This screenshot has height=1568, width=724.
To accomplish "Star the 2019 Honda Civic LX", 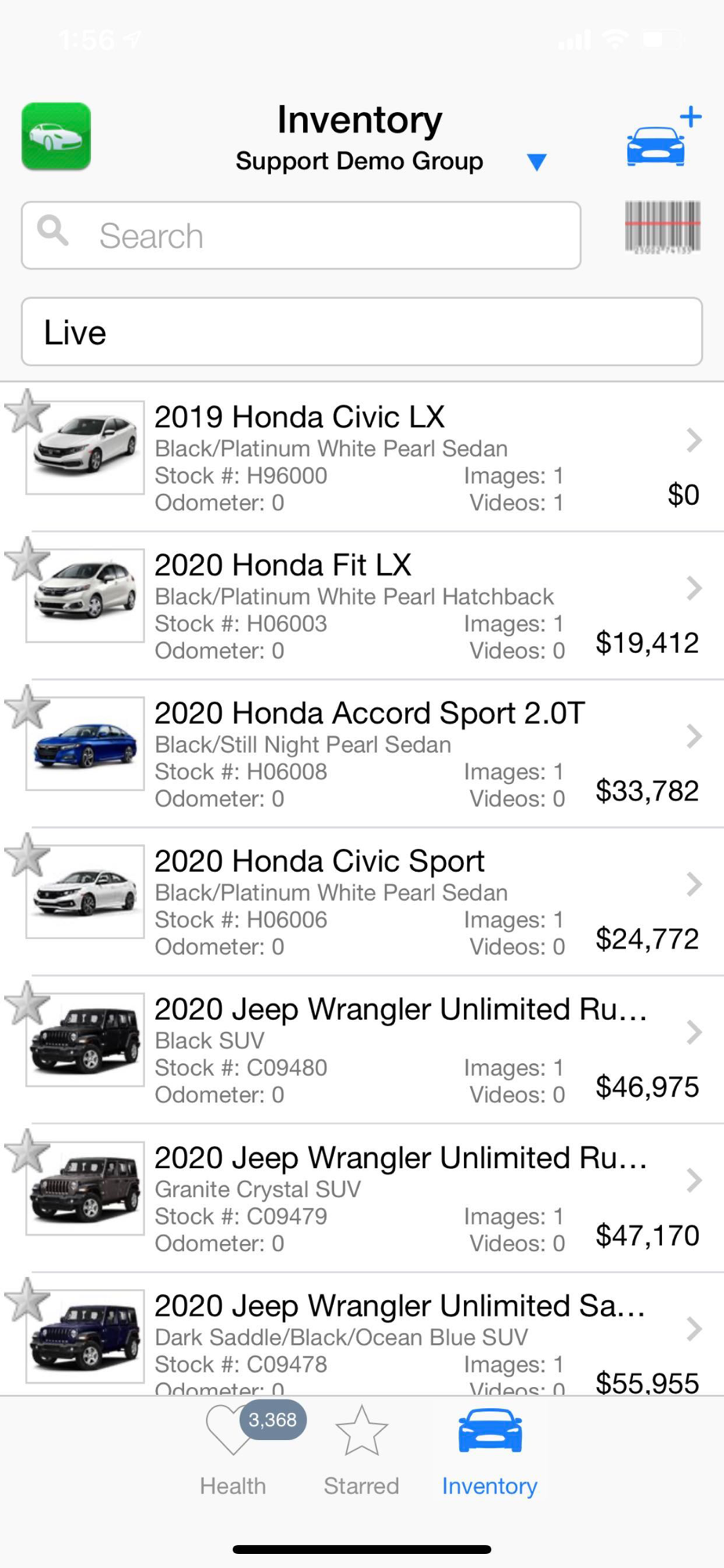I will 27,412.
